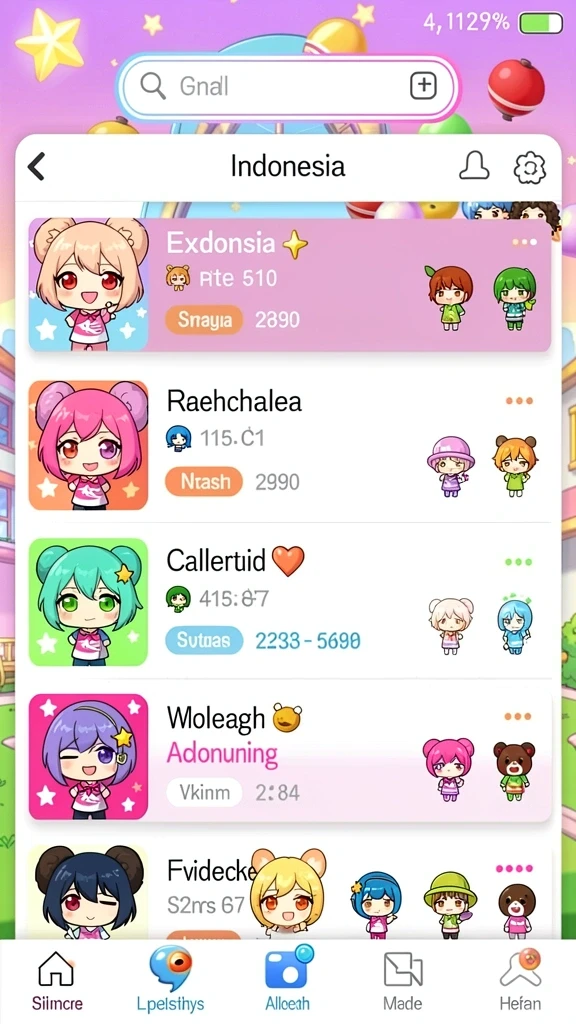Open the notifications bell
This screenshot has width=576, height=1024.
click(x=474, y=167)
